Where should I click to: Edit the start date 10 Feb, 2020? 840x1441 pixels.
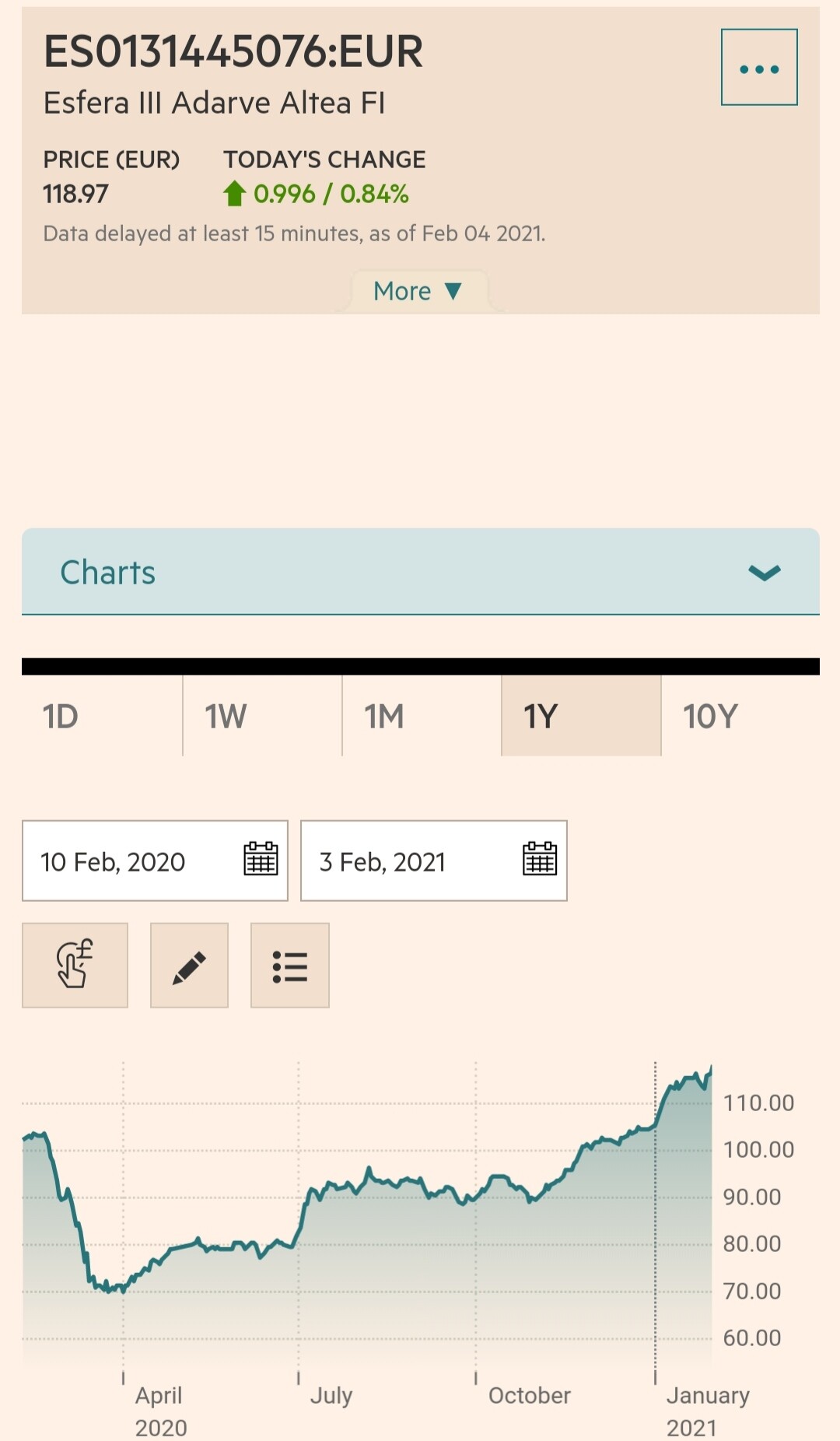(x=155, y=861)
